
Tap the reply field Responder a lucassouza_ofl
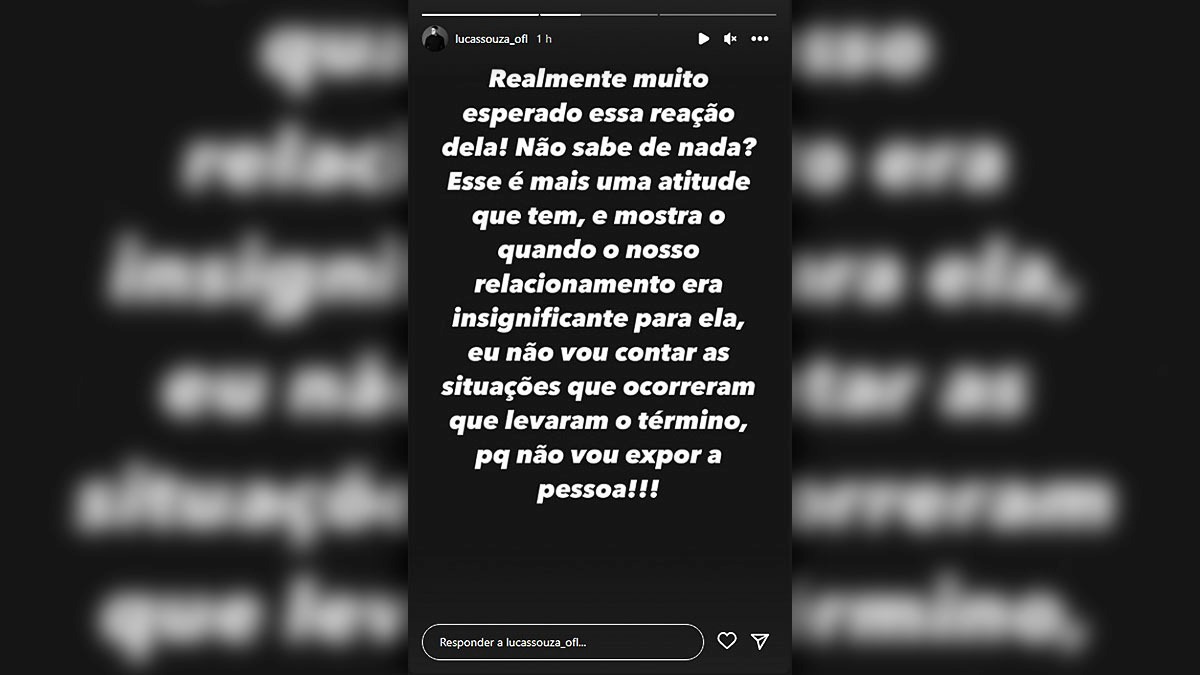coord(562,642)
